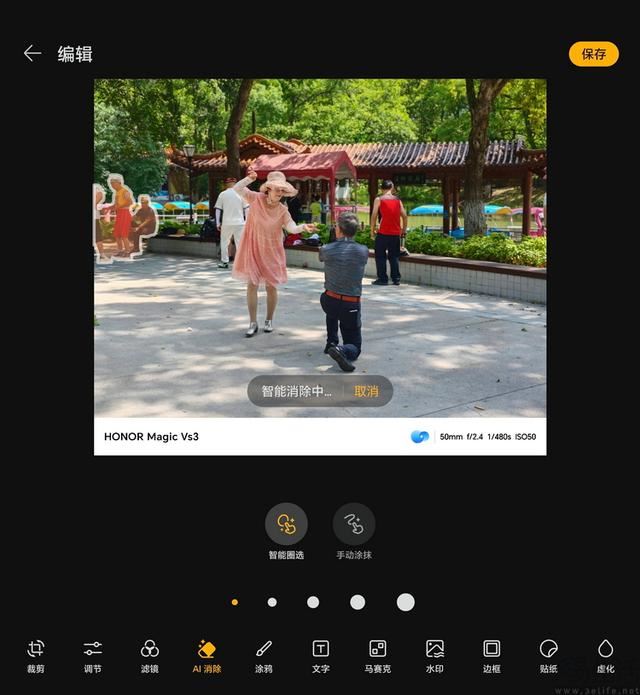Image resolution: width=640 pixels, height=695 pixels.
Task: Open the 虚化 blur tool
Action: point(606,655)
